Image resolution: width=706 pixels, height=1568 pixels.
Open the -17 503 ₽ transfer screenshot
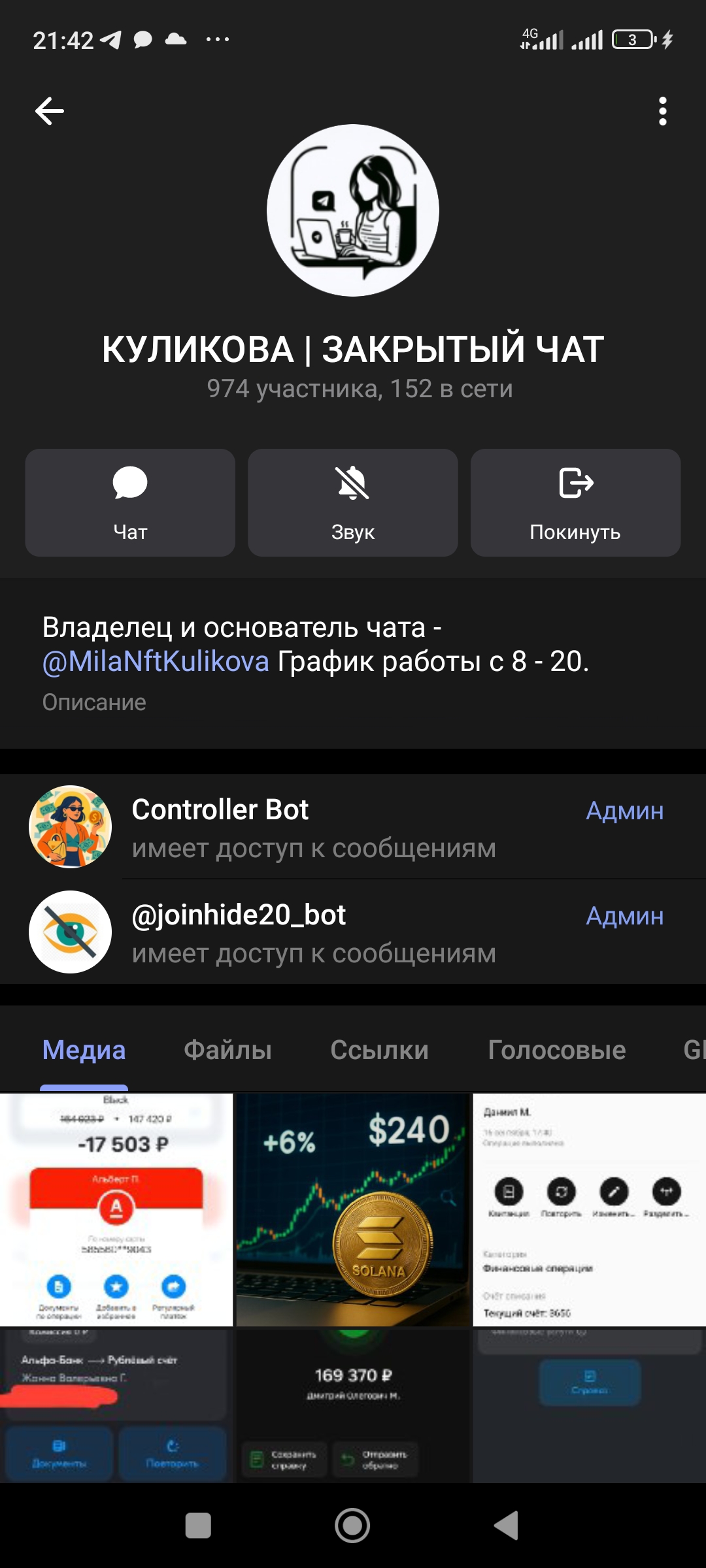tap(116, 1210)
